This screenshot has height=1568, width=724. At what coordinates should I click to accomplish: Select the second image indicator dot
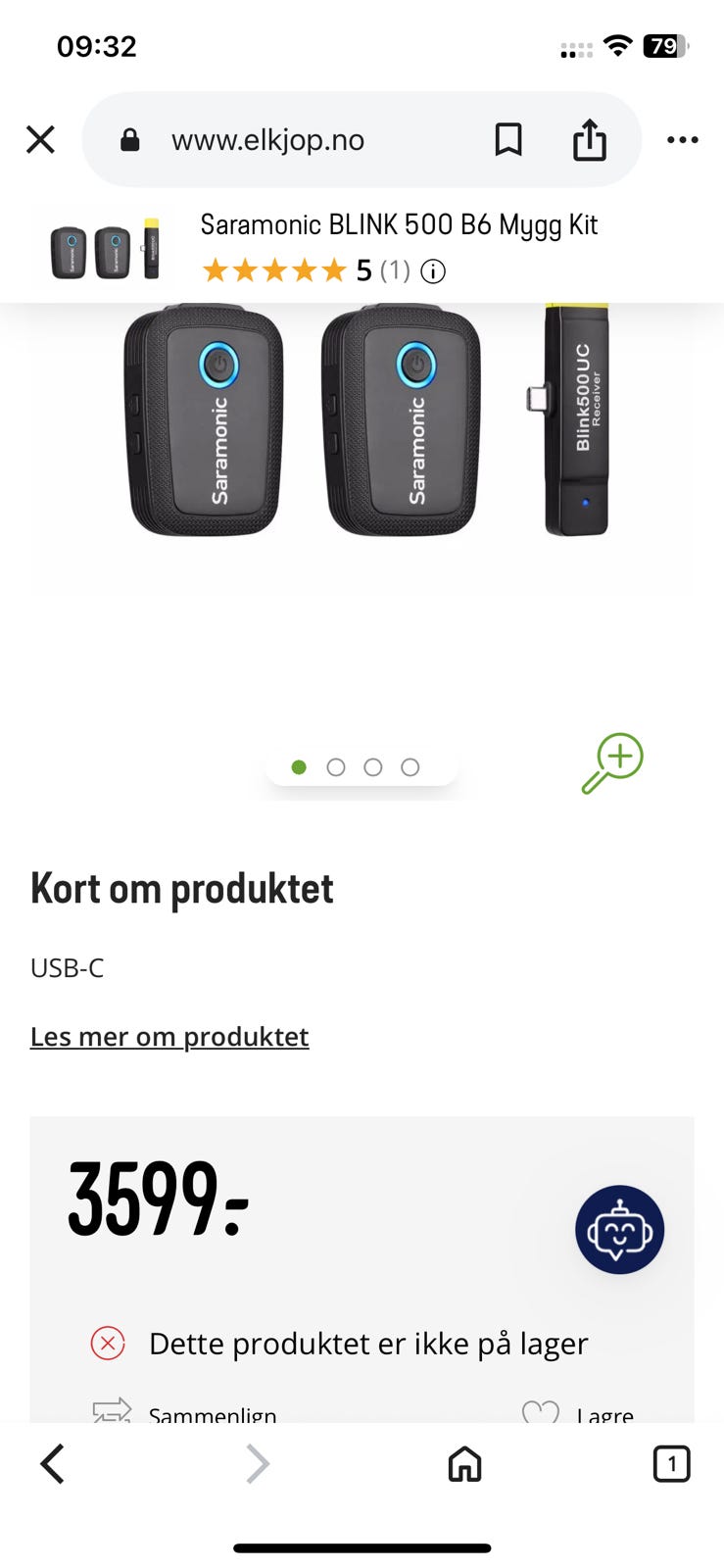(x=336, y=767)
